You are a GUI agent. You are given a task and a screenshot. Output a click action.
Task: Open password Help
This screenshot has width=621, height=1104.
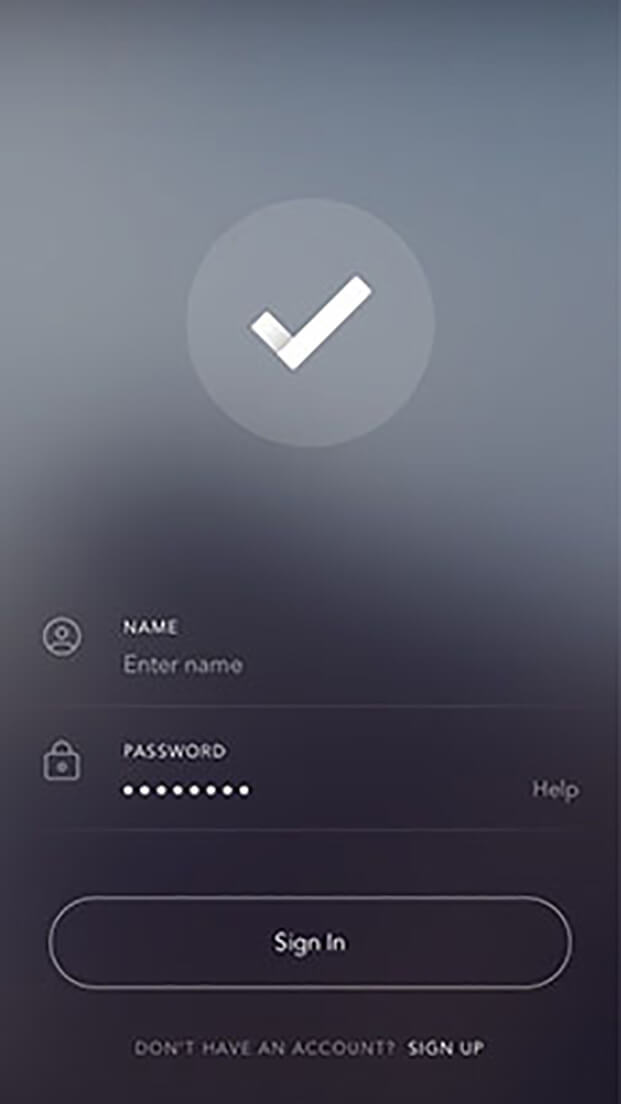[x=554, y=790]
